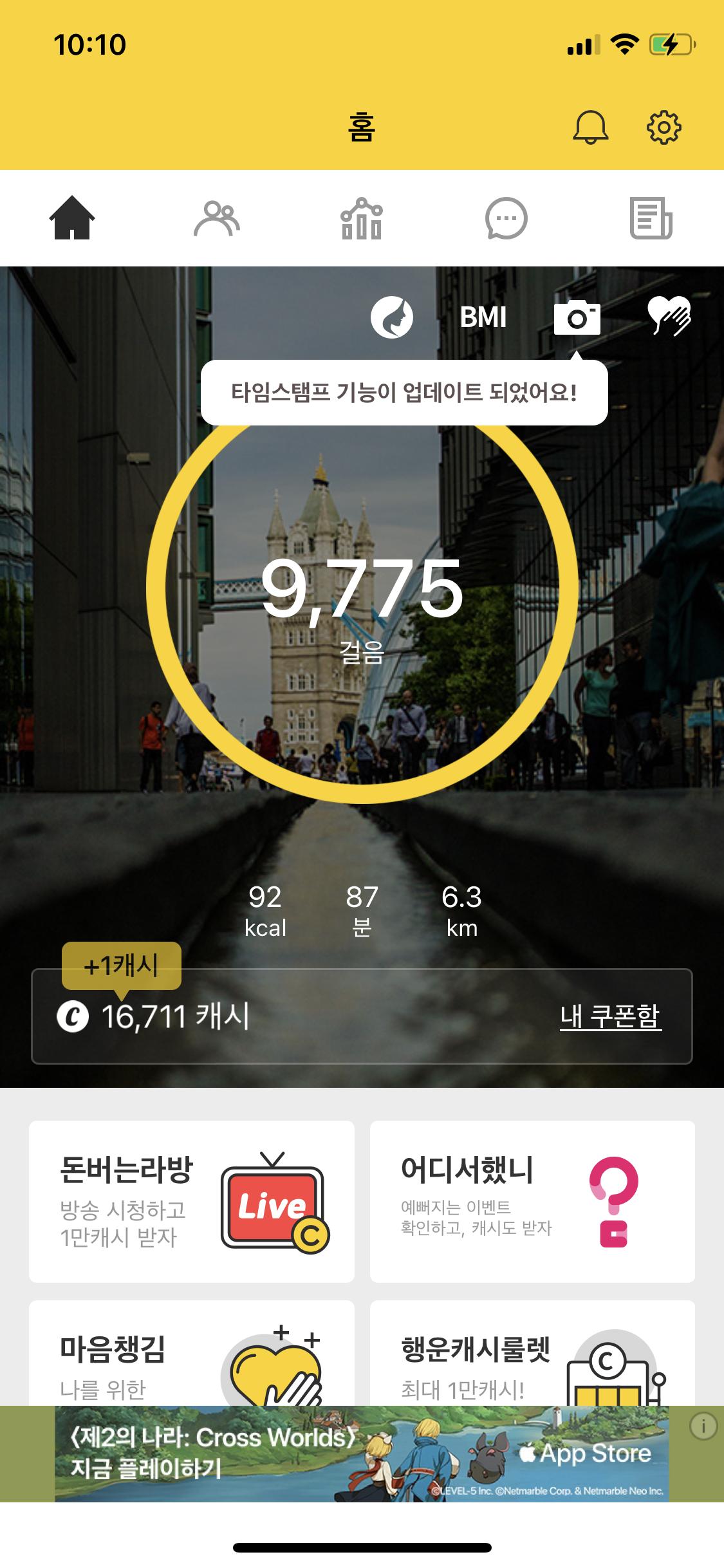Open the 돈버는라방 live card
The image size is (724, 1568).
pos(192,1202)
